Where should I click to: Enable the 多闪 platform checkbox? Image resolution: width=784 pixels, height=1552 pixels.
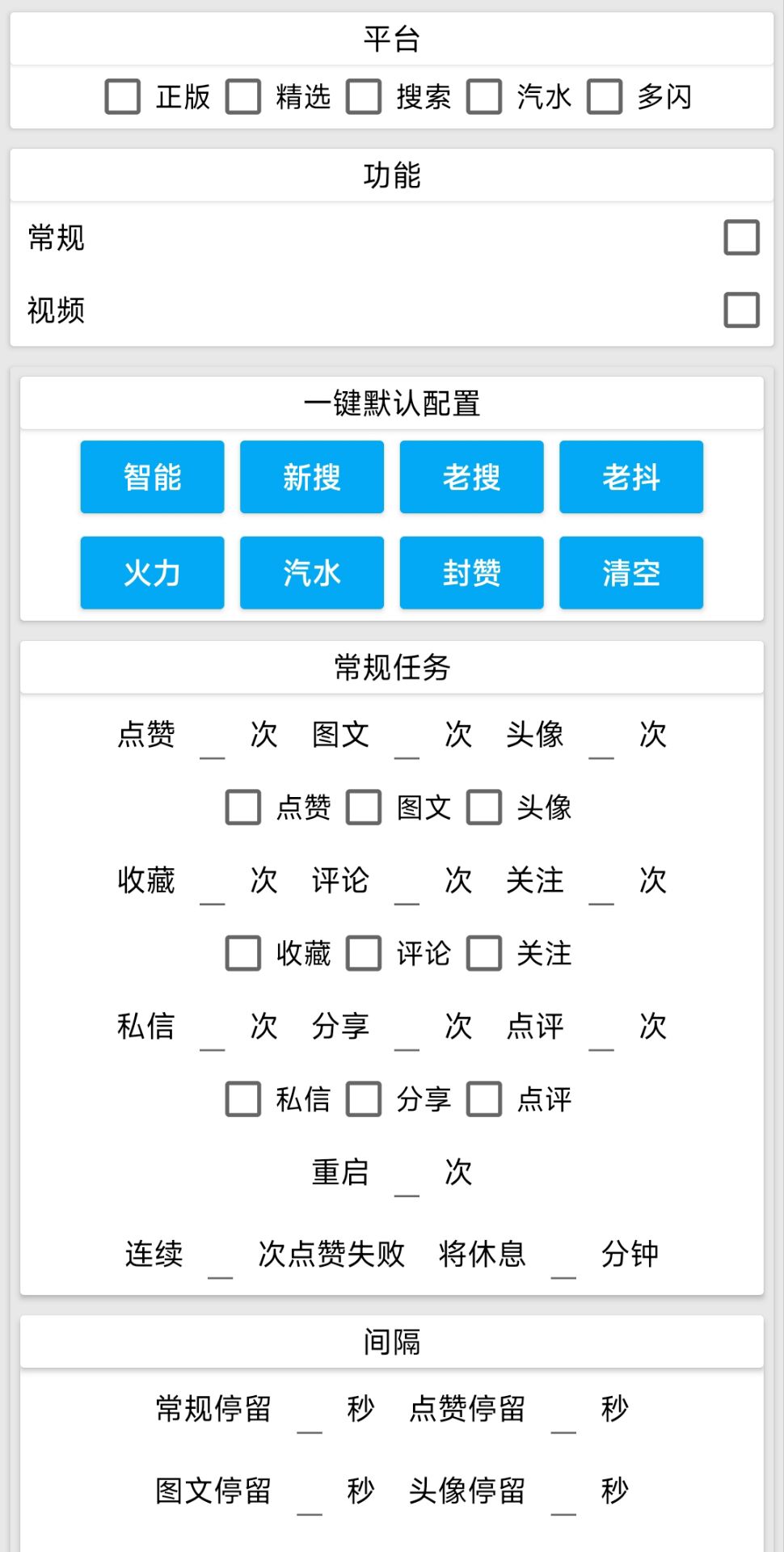coord(605,97)
